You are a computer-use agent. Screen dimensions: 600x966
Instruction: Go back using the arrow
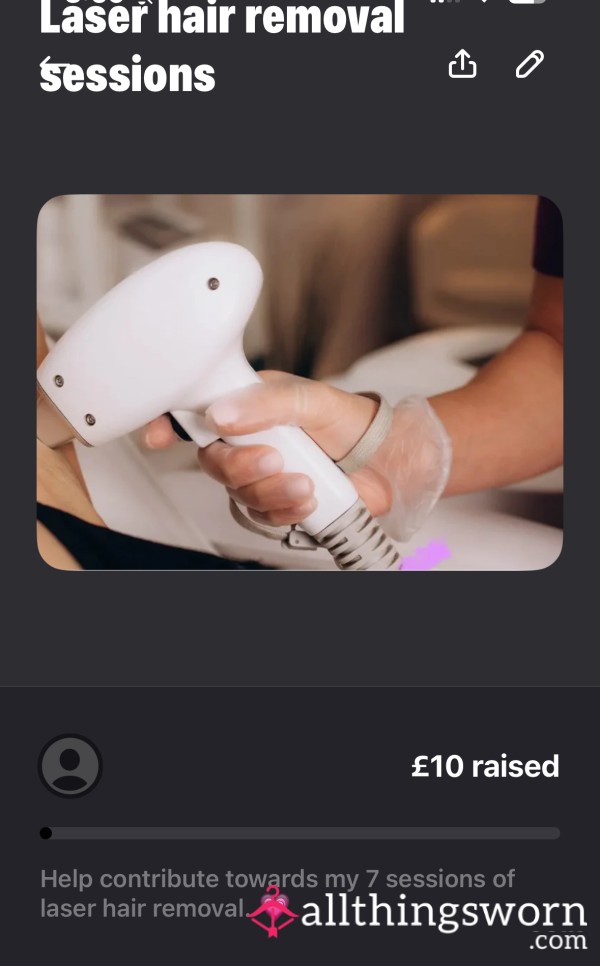pos(54,64)
